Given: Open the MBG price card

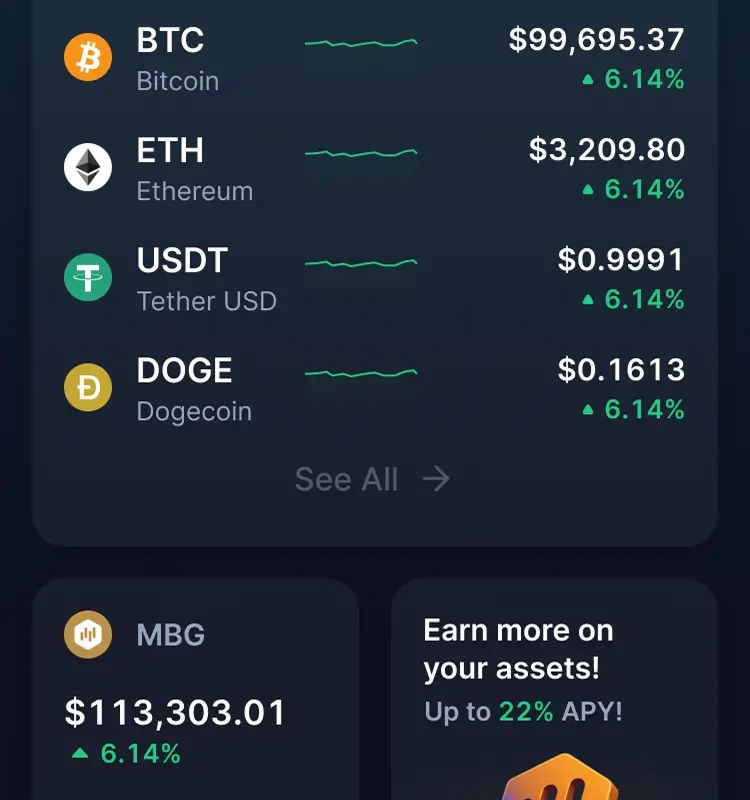Looking at the screenshot, I should tap(196, 690).
